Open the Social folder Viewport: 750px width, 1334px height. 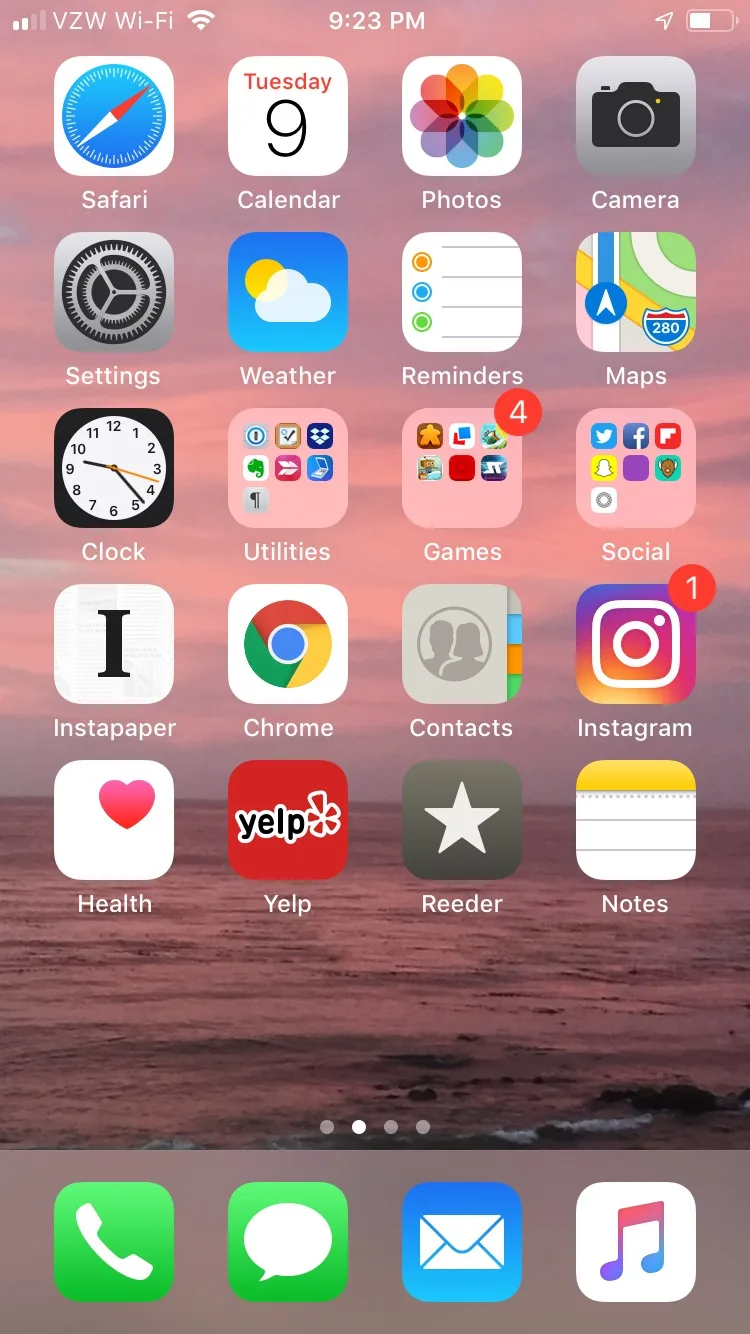pos(636,468)
